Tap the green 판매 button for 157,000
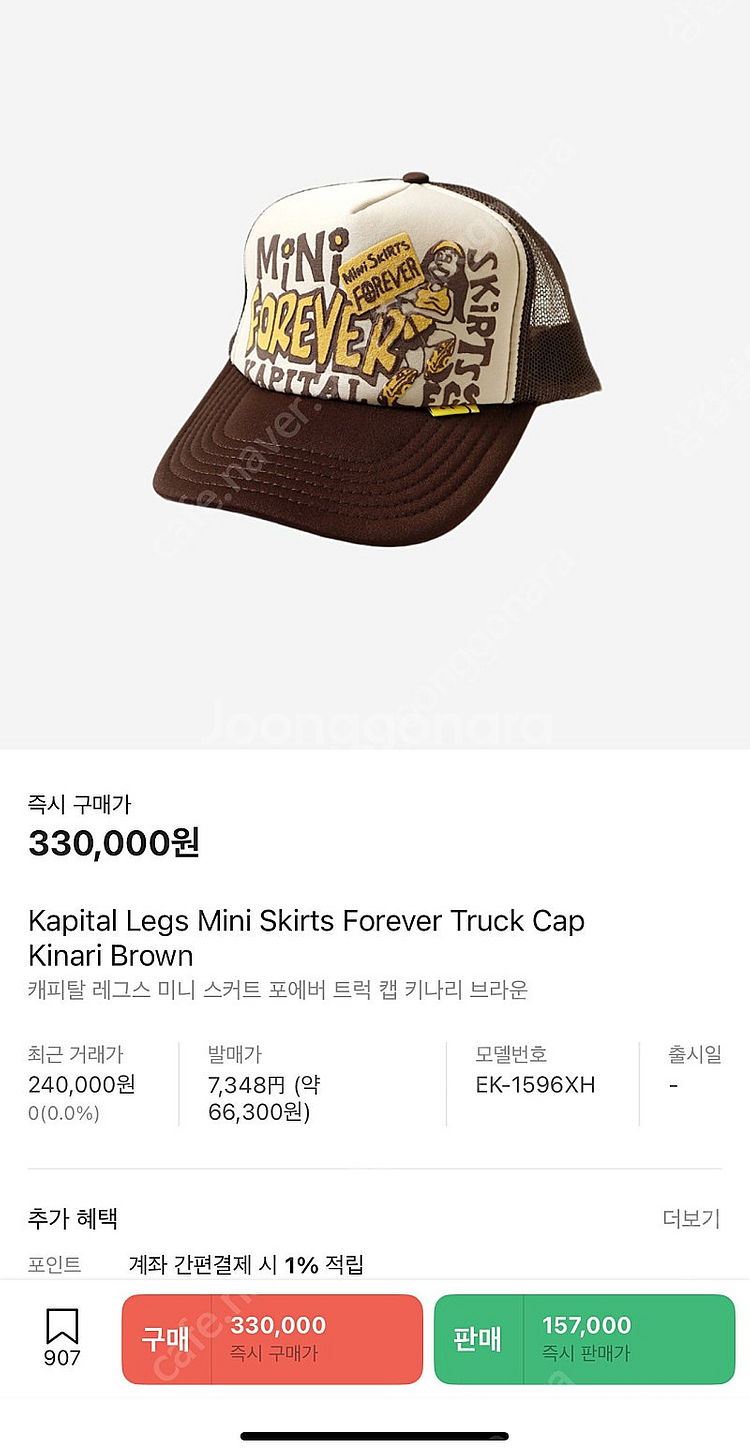The width and height of the screenshot is (750, 1455). point(584,1338)
